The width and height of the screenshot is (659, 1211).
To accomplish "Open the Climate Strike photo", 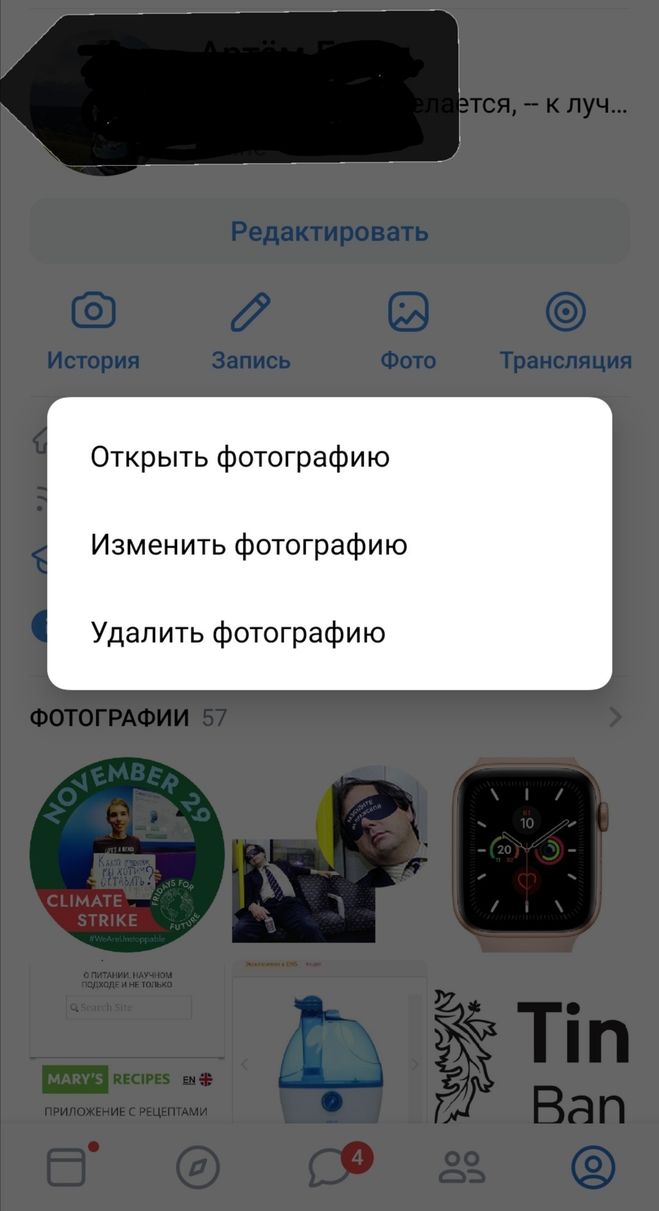I will tap(126, 853).
